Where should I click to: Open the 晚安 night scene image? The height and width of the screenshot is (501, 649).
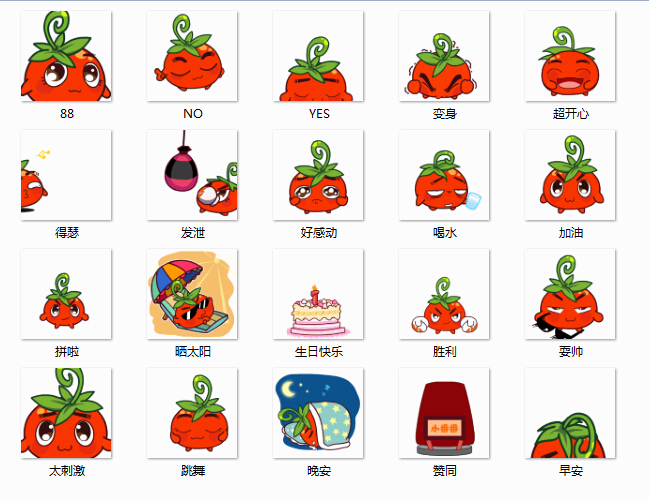[318, 412]
